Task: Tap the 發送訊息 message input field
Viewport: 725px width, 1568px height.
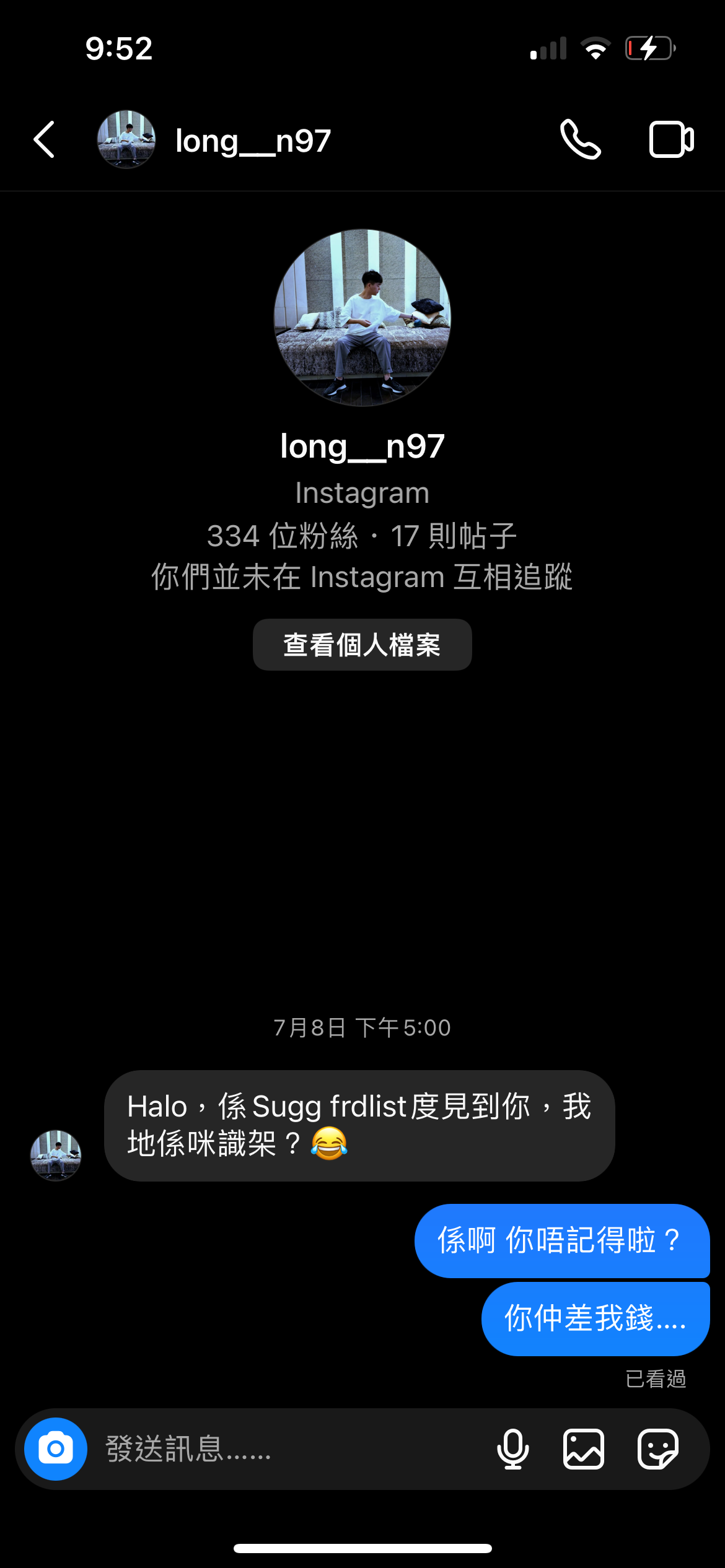Action: (248, 1448)
